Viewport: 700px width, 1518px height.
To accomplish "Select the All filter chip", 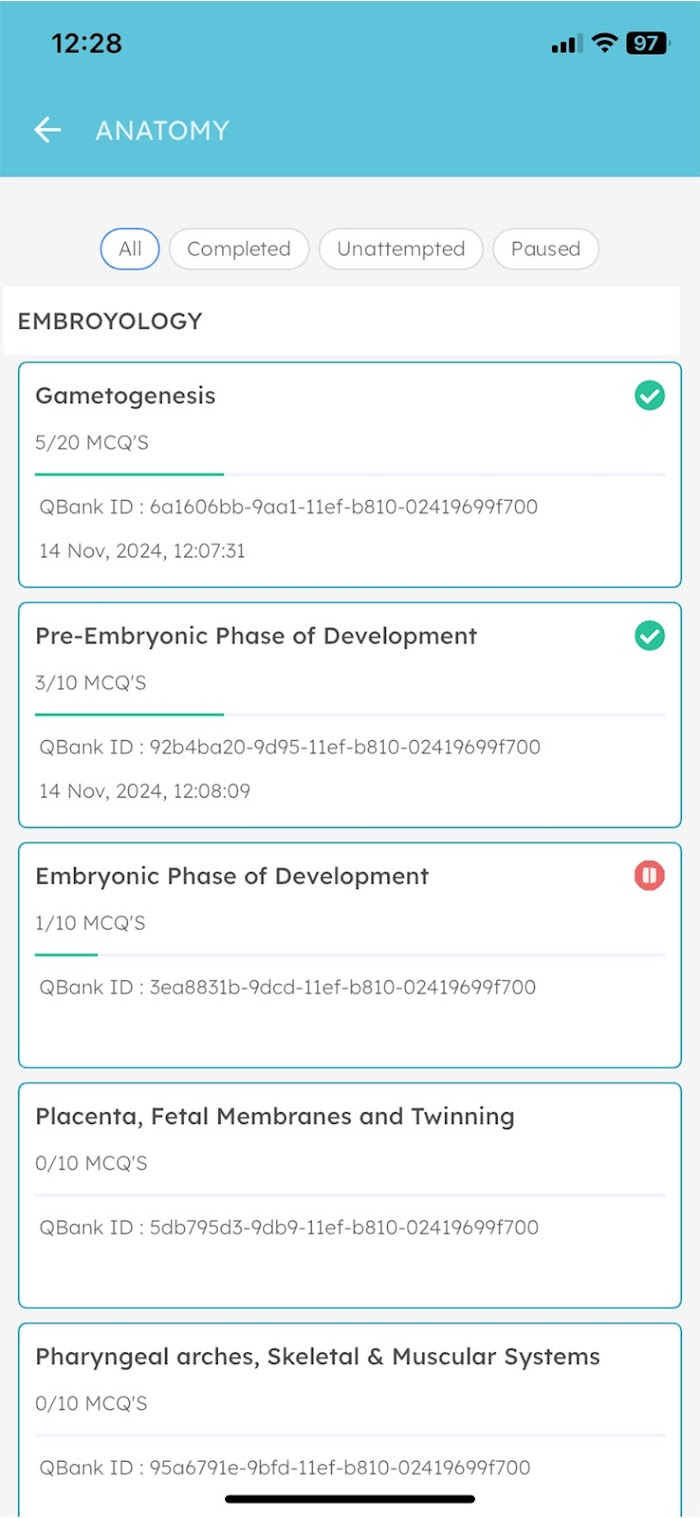I will 130,249.
